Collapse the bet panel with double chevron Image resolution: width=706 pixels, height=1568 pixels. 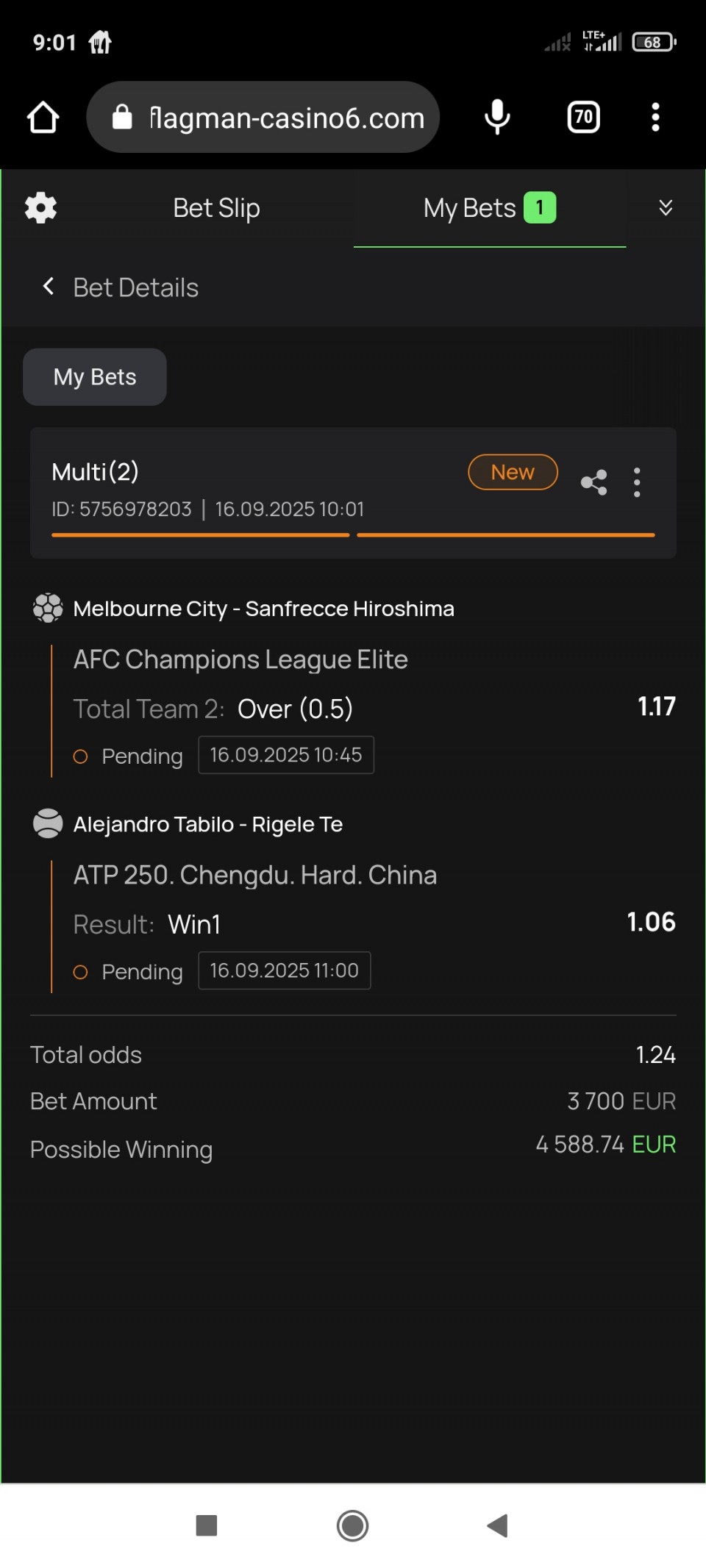pyautogui.click(x=666, y=208)
